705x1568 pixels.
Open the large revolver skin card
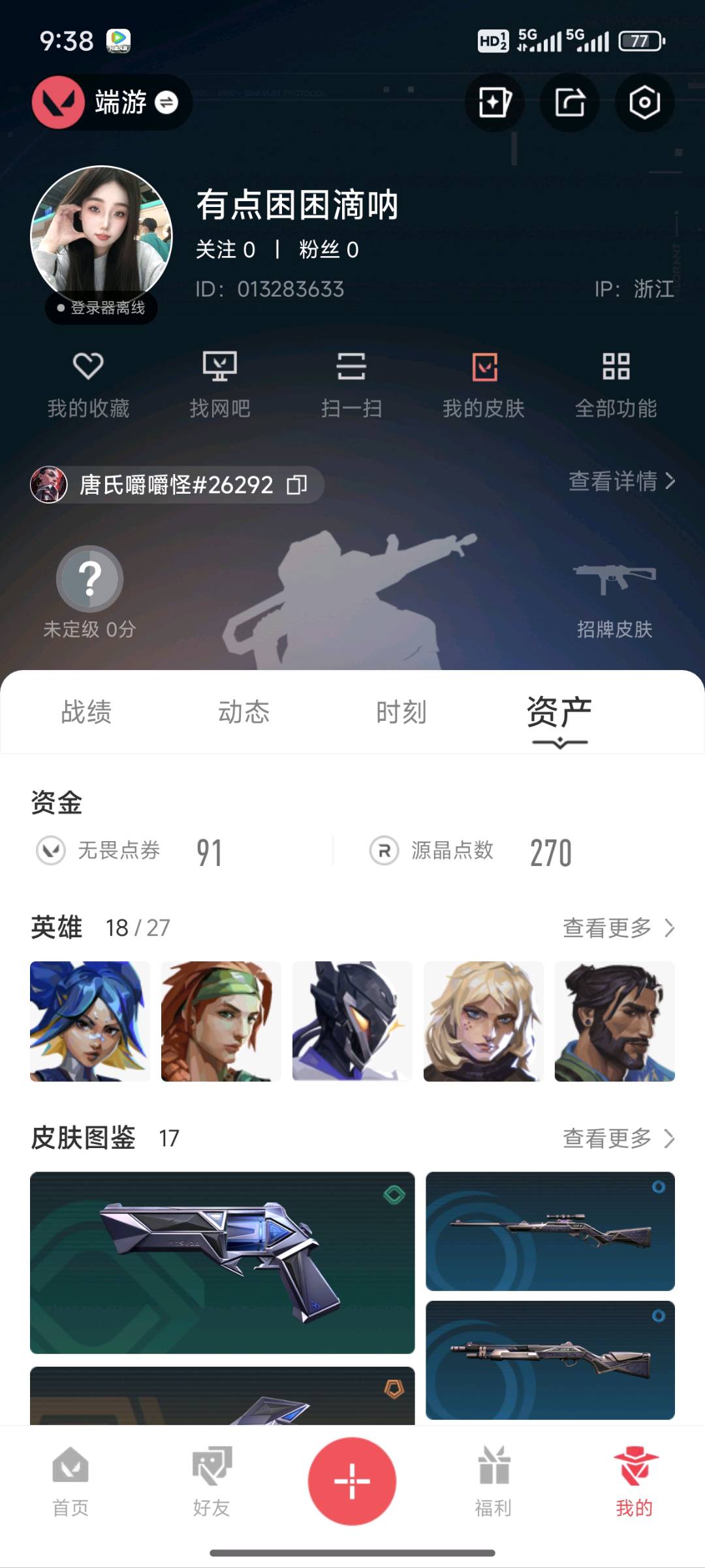coord(222,1262)
